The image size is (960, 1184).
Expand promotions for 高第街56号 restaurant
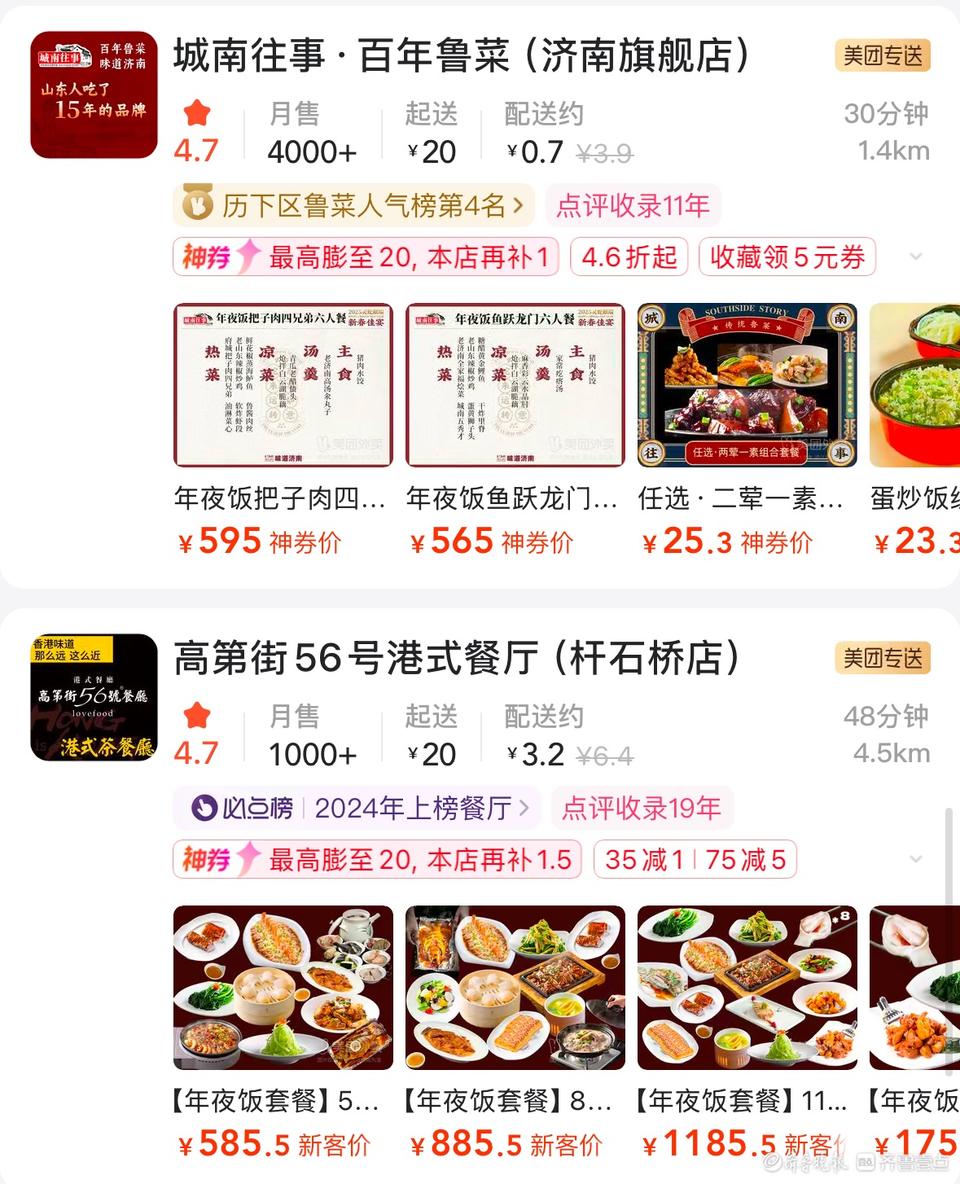[x=916, y=859]
